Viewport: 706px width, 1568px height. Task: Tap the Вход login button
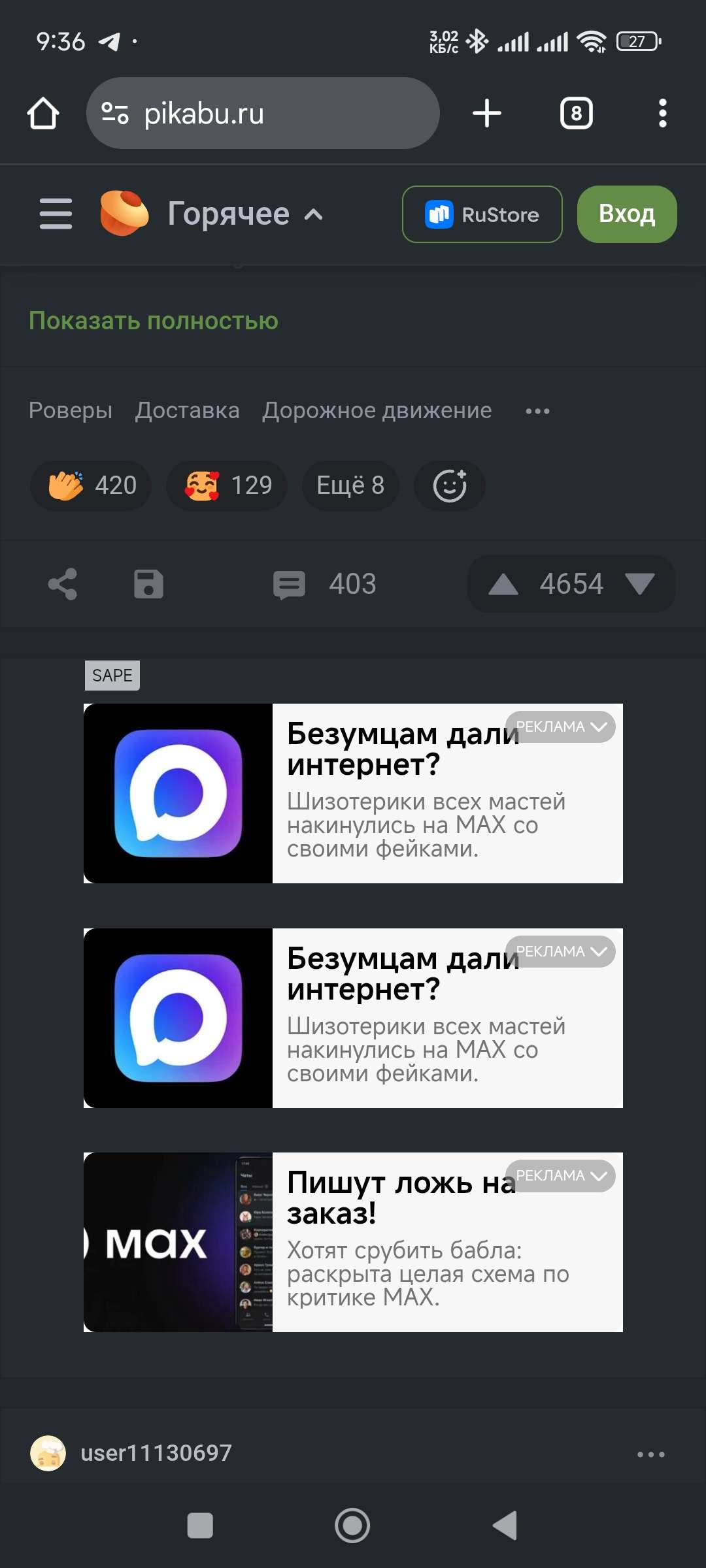(x=626, y=214)
